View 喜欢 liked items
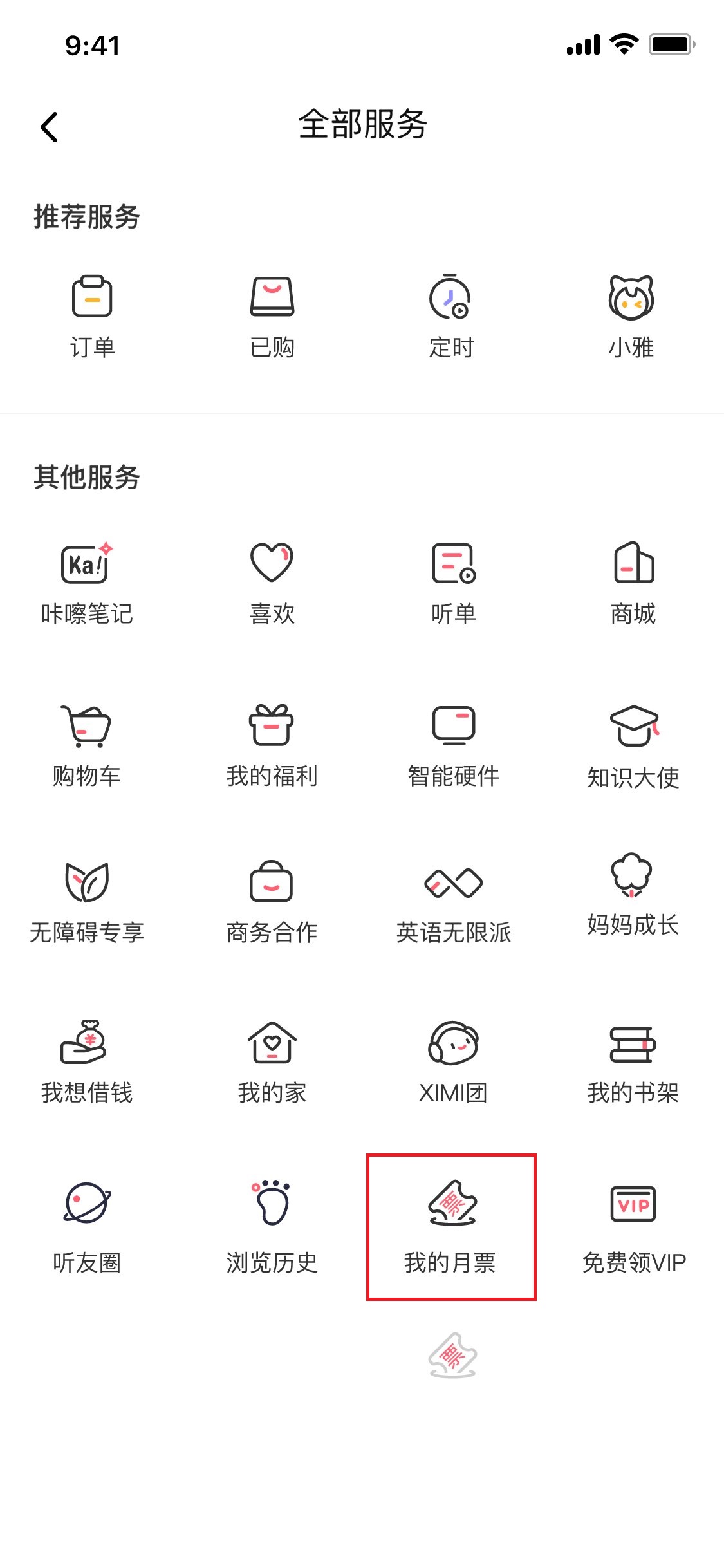Image resolution: width=724 pixels, height=1568 pixels. click(272, 583)
